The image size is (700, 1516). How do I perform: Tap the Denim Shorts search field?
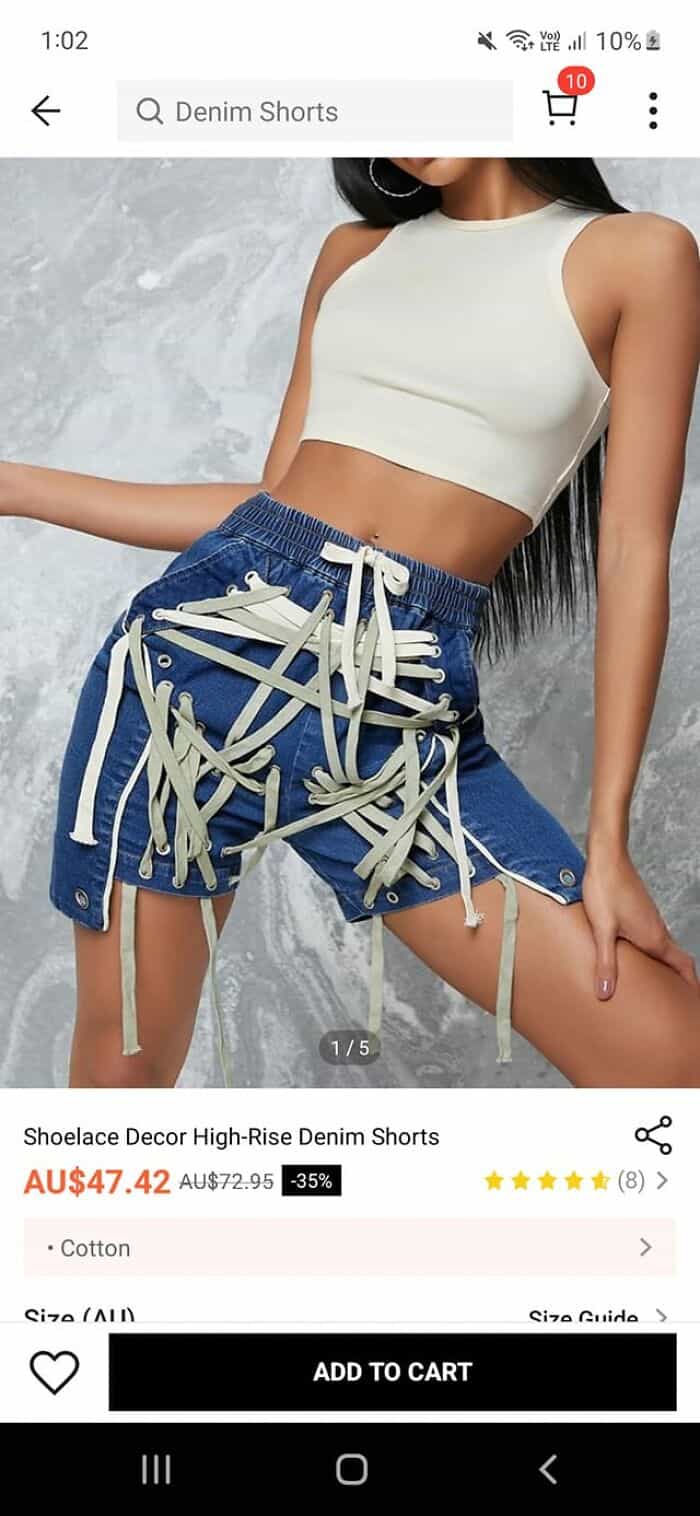(314, 111)
